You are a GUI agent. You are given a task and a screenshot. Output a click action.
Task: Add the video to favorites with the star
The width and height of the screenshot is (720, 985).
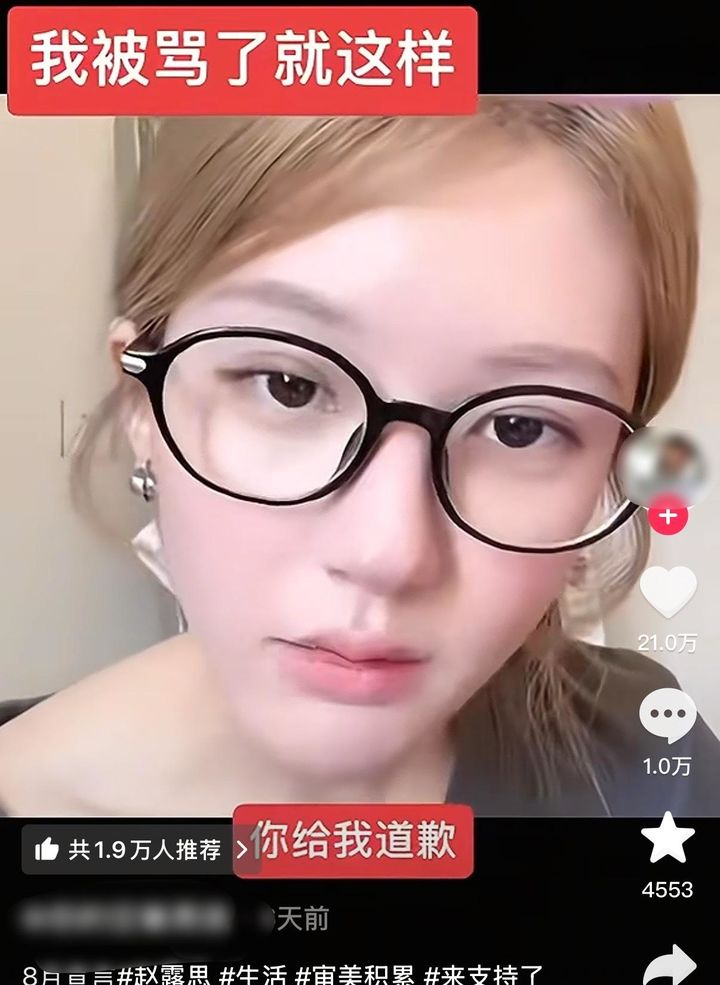pyautogui.click(x=668, y=838)
